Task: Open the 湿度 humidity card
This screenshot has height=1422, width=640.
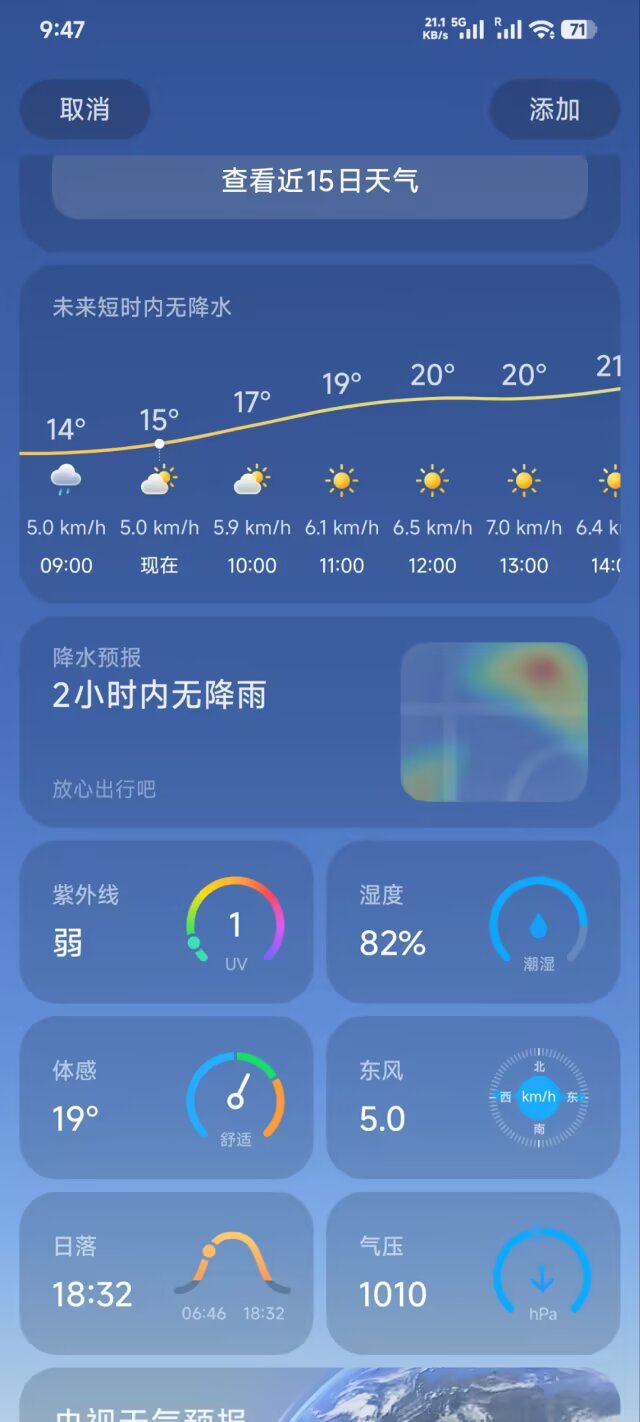Action: (473, 922)
